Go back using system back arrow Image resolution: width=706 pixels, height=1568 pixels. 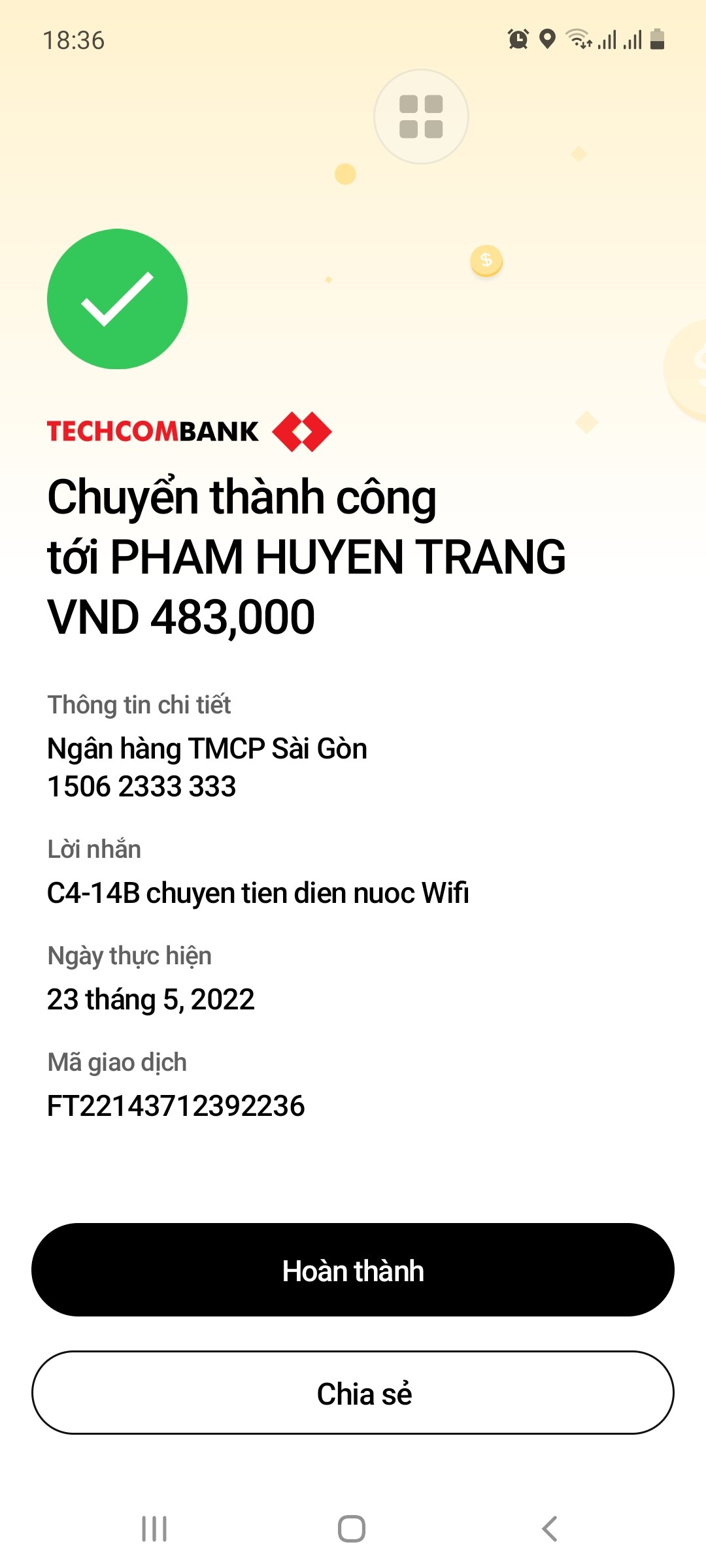pos(549,1529)
